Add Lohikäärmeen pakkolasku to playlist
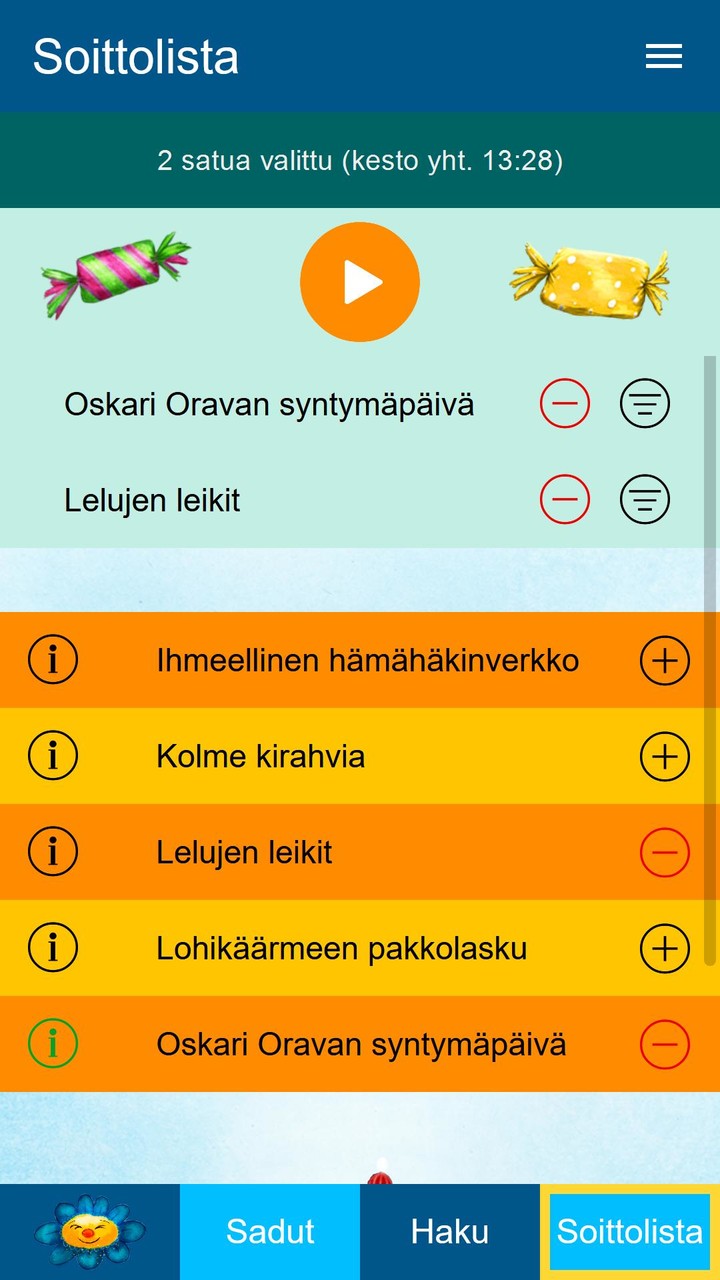 (x=664, y=948)
